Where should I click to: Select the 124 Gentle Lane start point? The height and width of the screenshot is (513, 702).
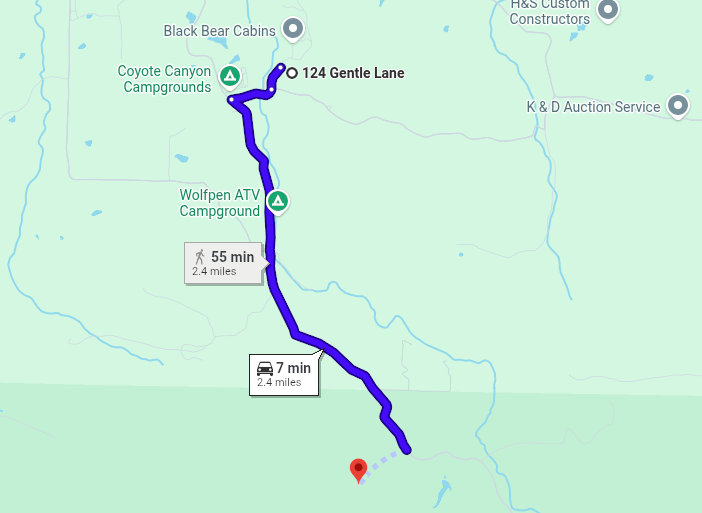pyautogui.click(x=292, y=73)
